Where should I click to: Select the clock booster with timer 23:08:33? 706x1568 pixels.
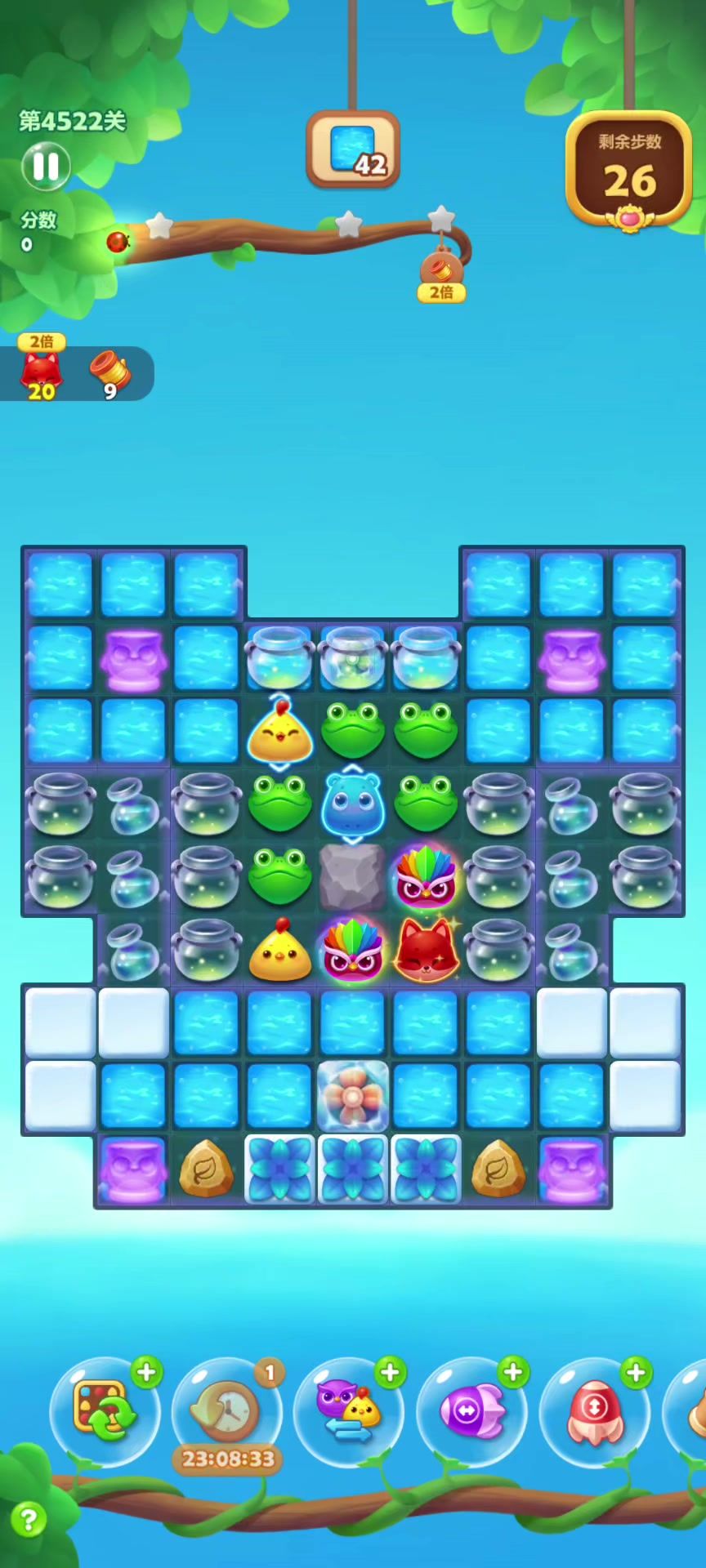pyautogui.click(x=227, y=1413)
